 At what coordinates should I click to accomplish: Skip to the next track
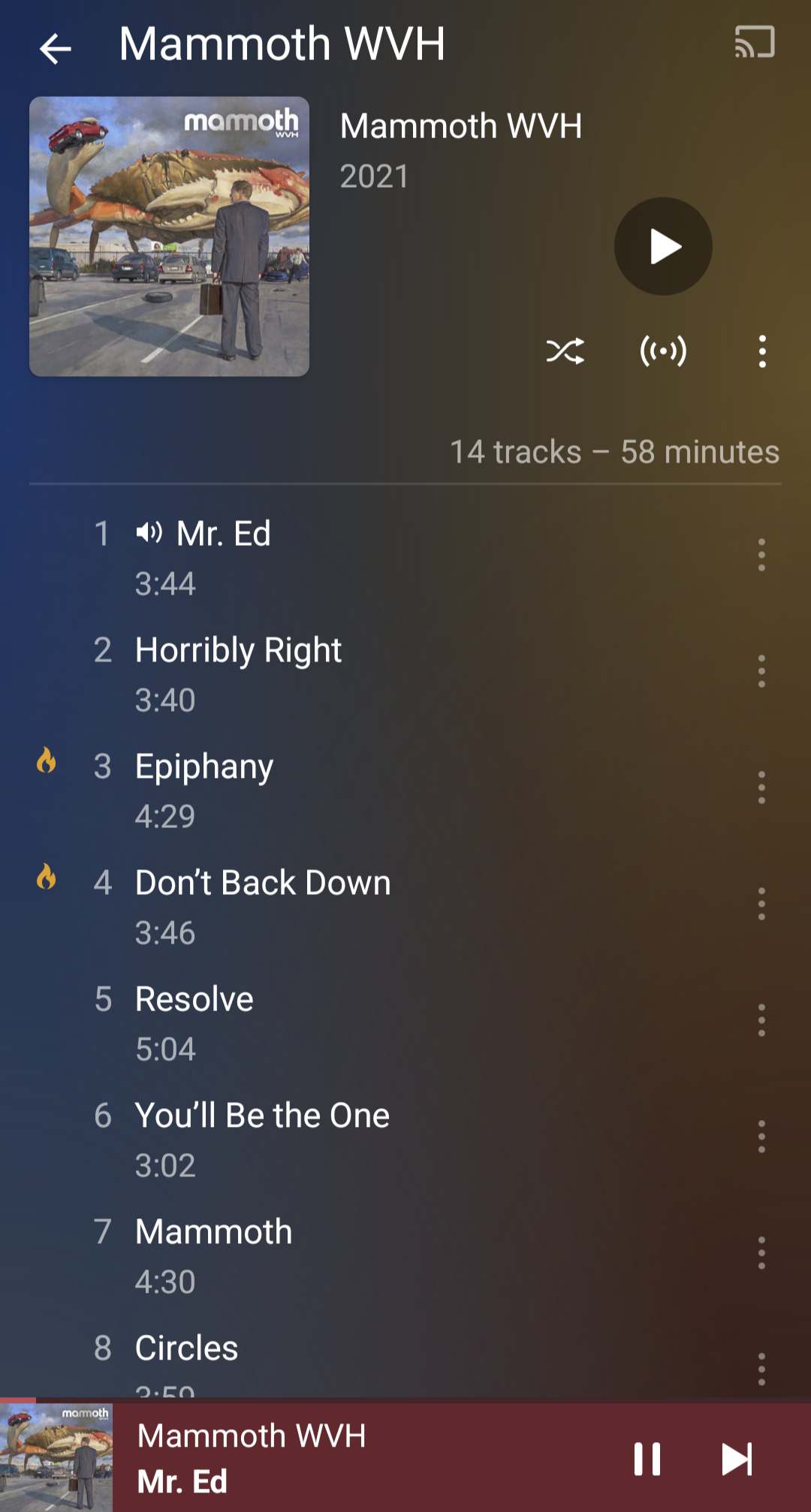737,1459
